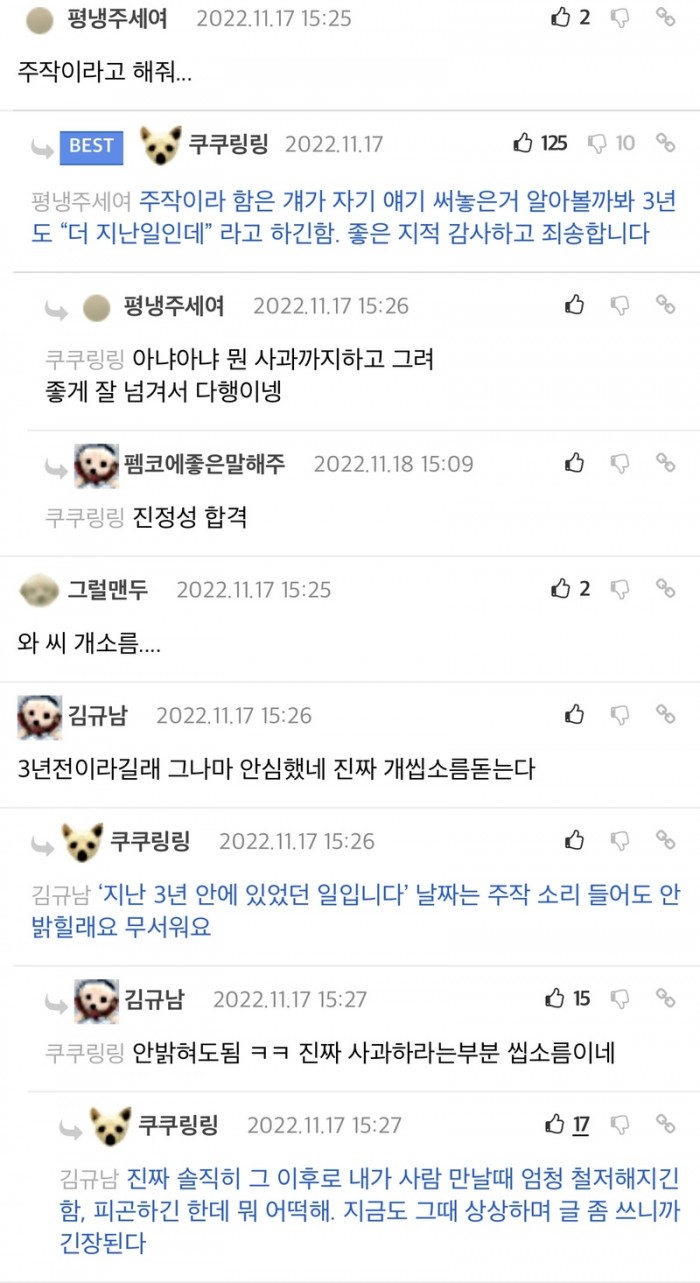The height and width of the screenshot is (1283, 700).
Task: Dislike 평냉주세여's '주작이라고 해줘...' comment
Action: pyautogui.click(x=620, y=17)
